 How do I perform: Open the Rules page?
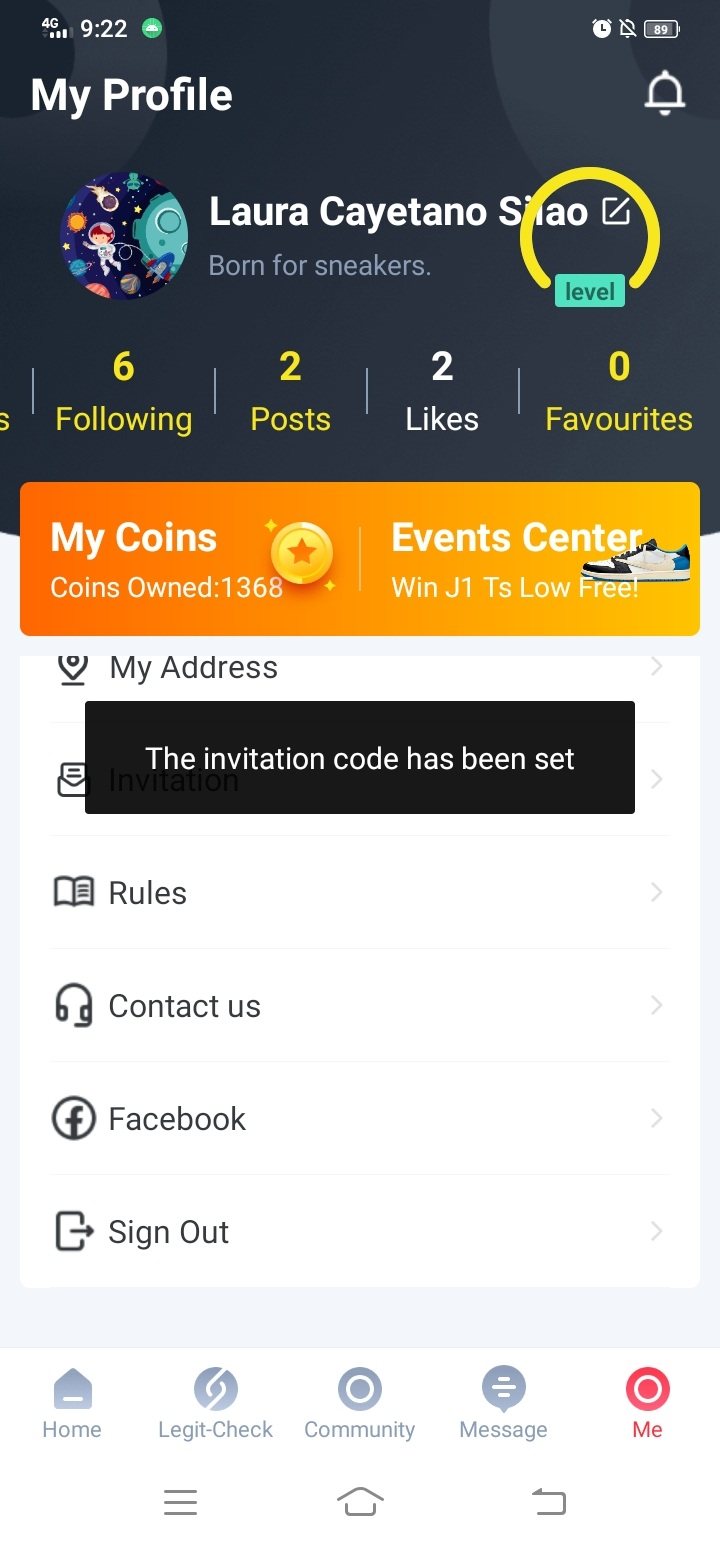click(360, 893)
